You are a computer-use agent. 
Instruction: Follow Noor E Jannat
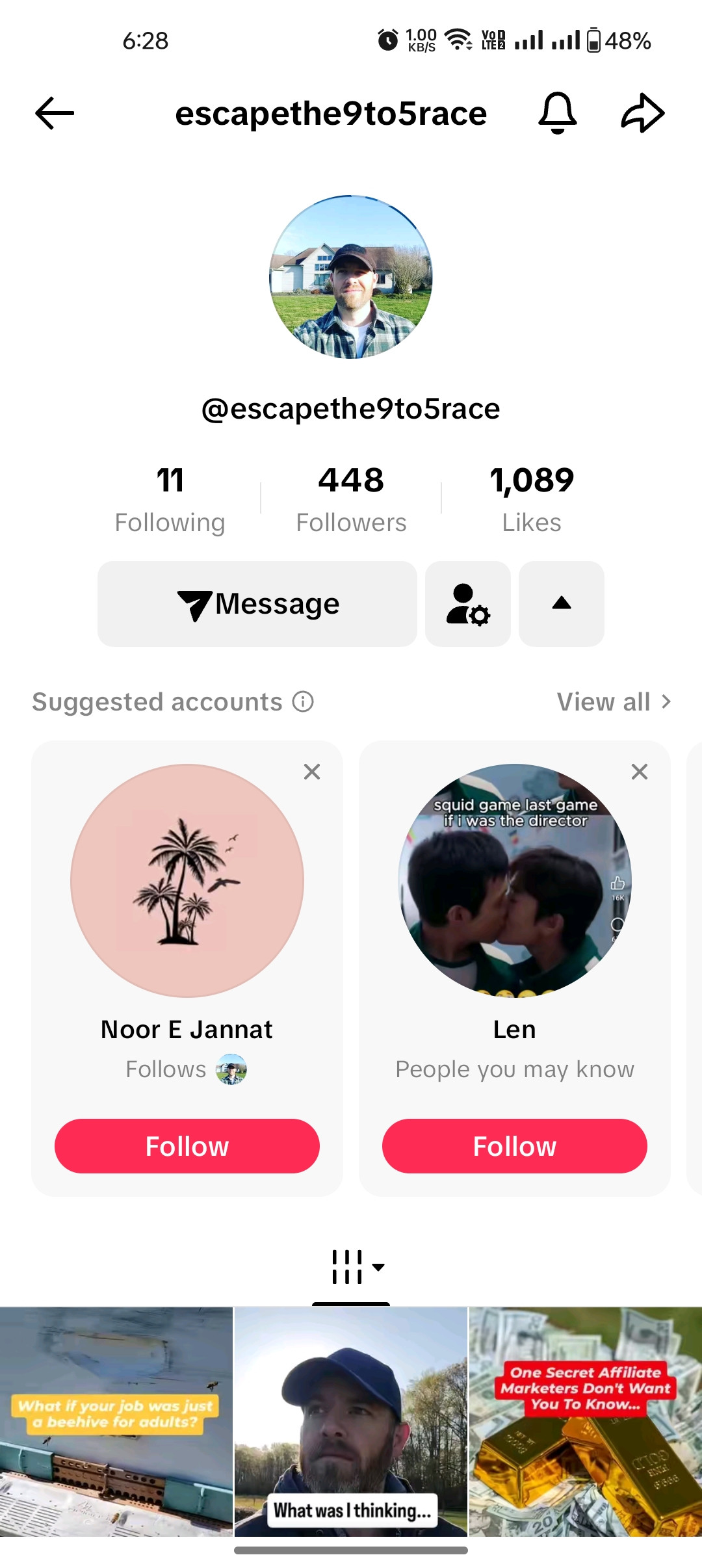187,1146
